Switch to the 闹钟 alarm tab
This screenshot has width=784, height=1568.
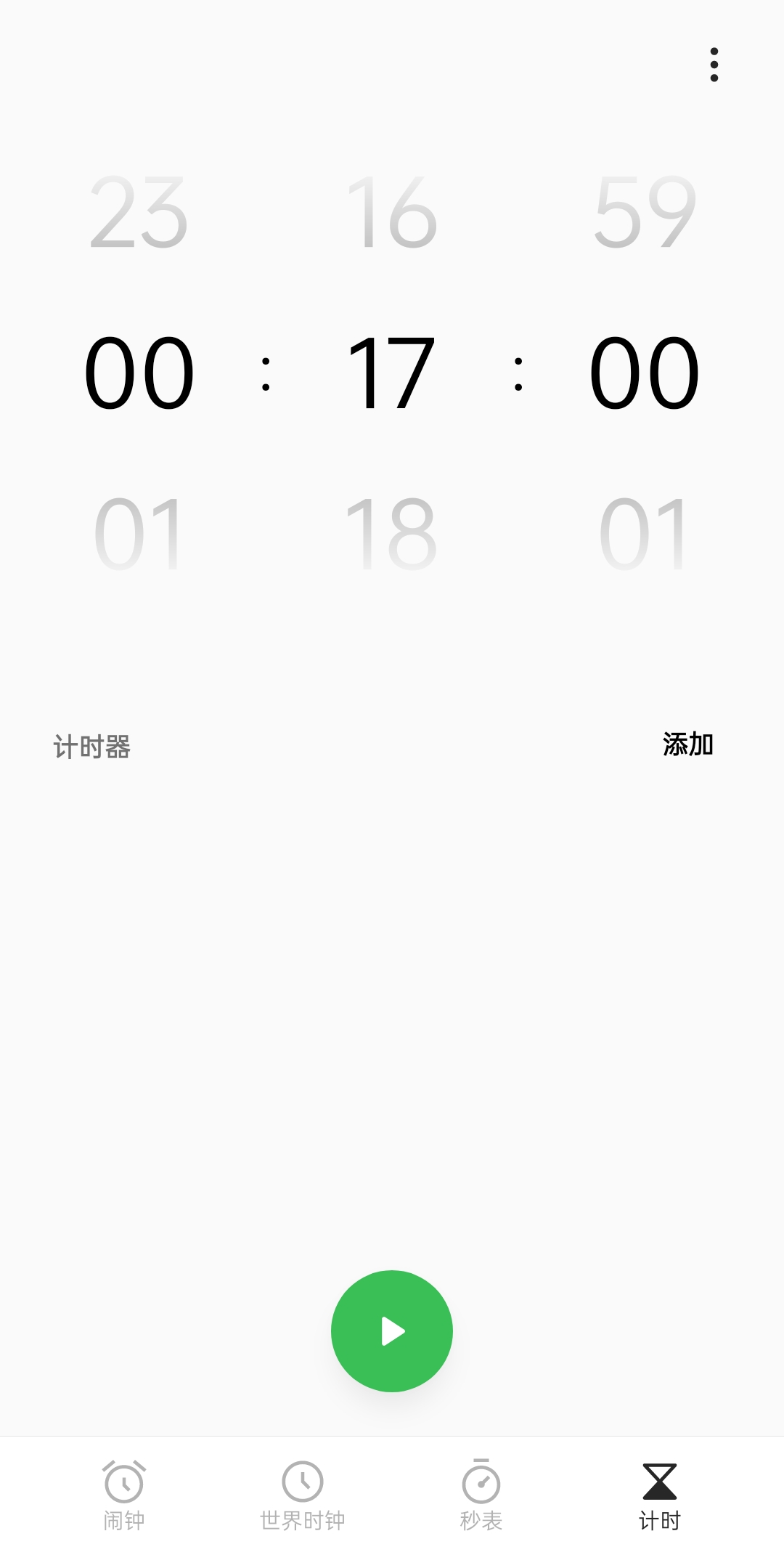pos(124,1496)
